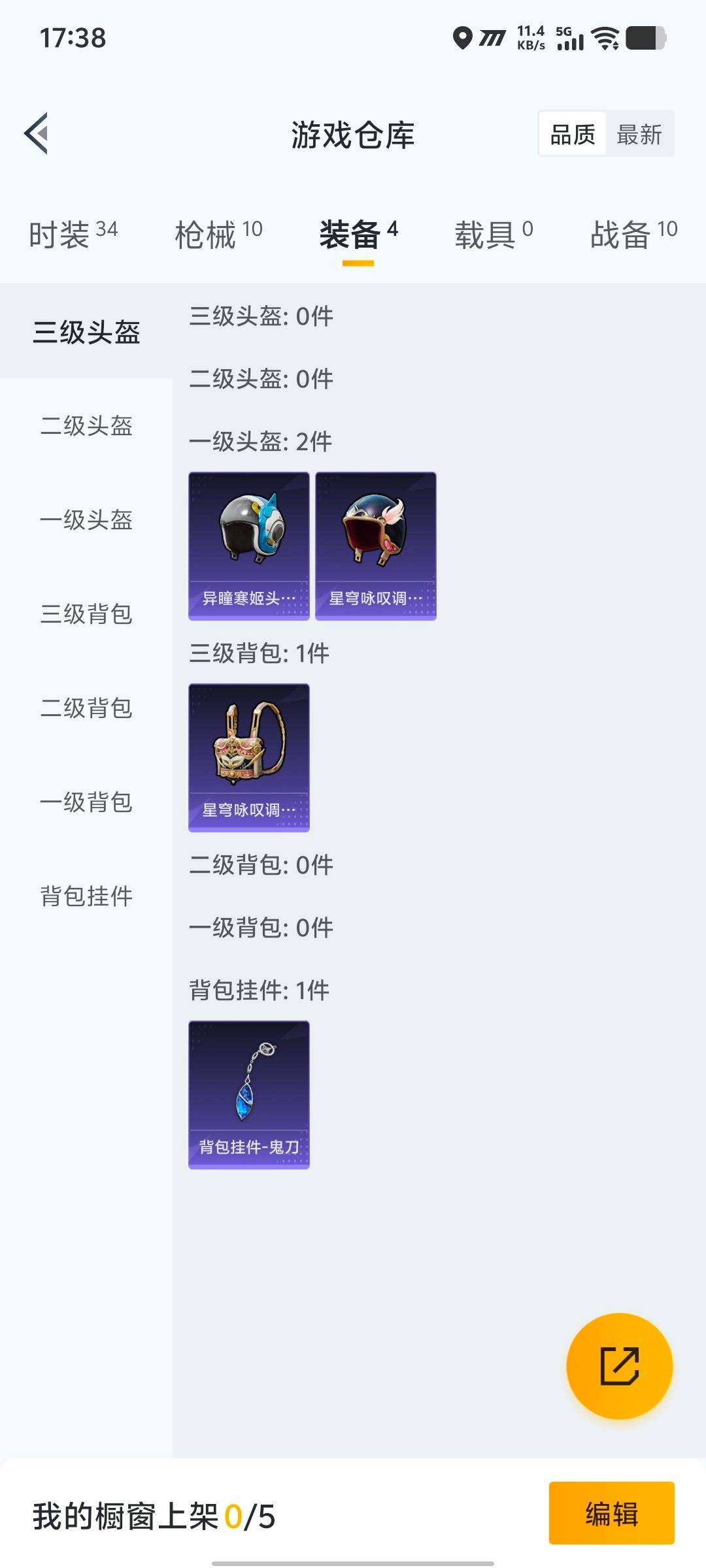Image resolution: width=706 pixels, height=1568 pixels.
Task: Switch sorting to 最新
Action: 639,134
